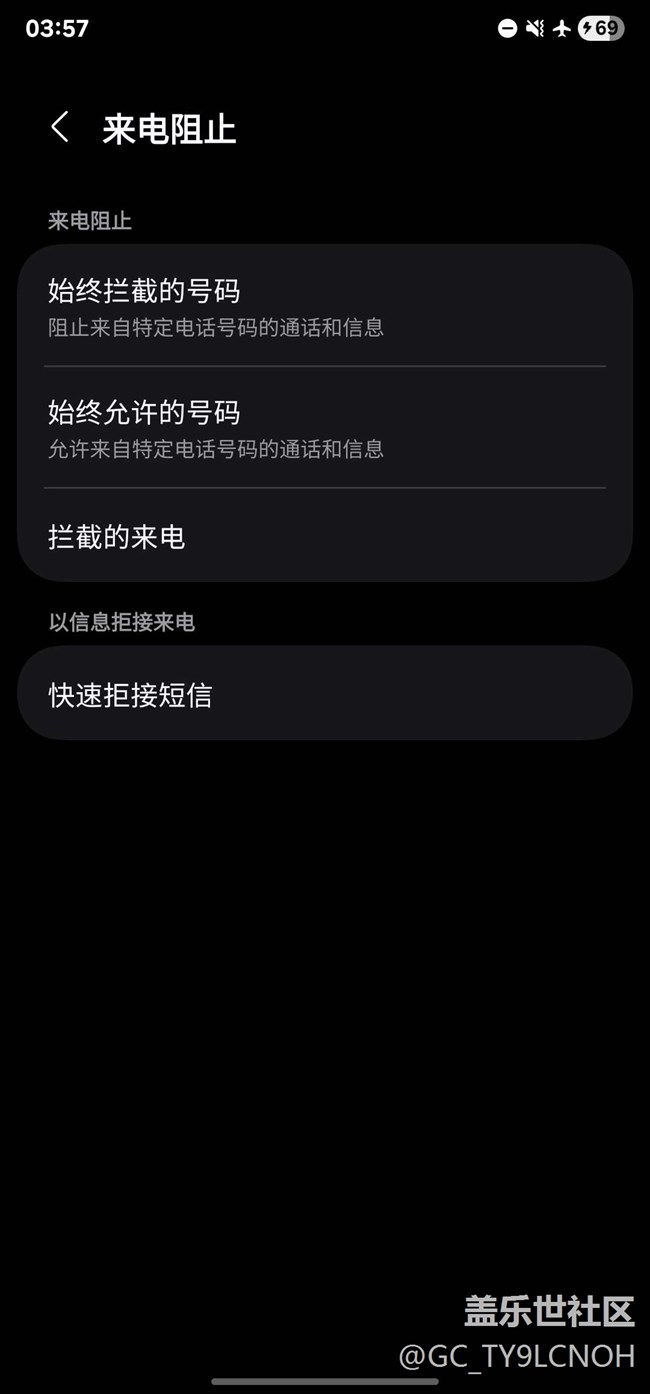Go back from 来电阻止 screen
The image size is (650, 1394).
[60, 128]
